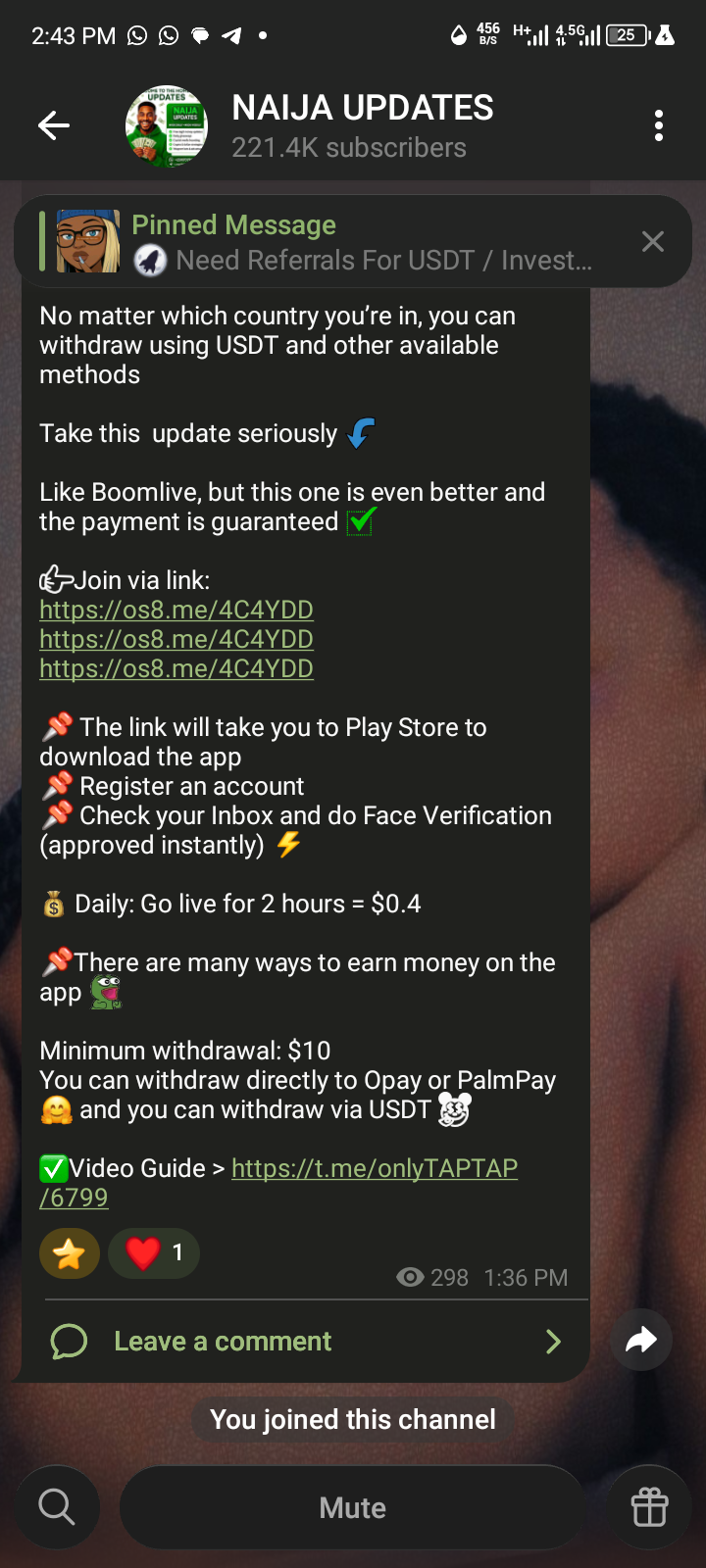This screenshot has width=706, height=1568.
Task: Mute the channel notifications
Action: tap(352, 1507)
